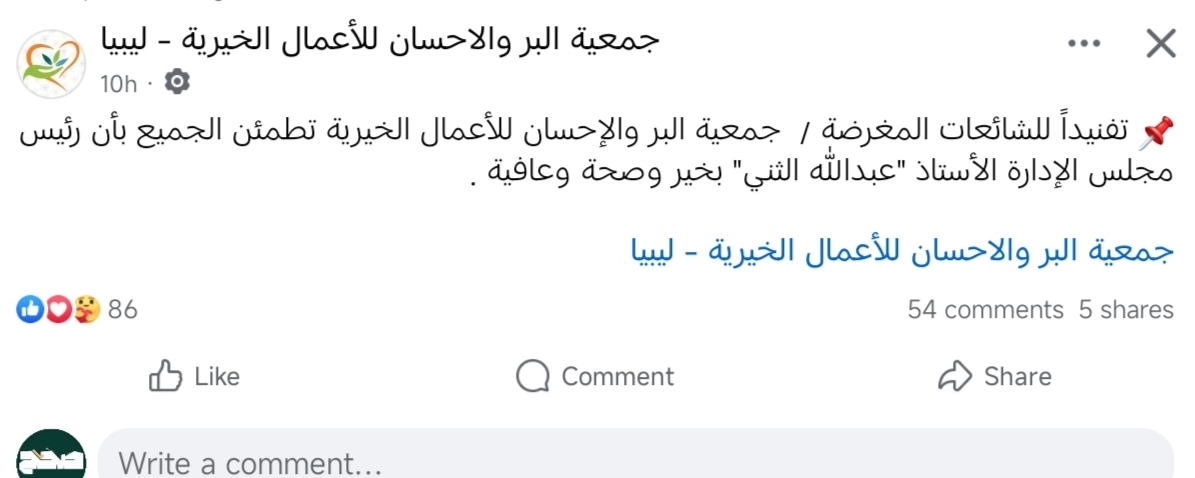This screenshot has height=478, width=1195.
Task: View the 86 reactions list
Action: [78, 310]
